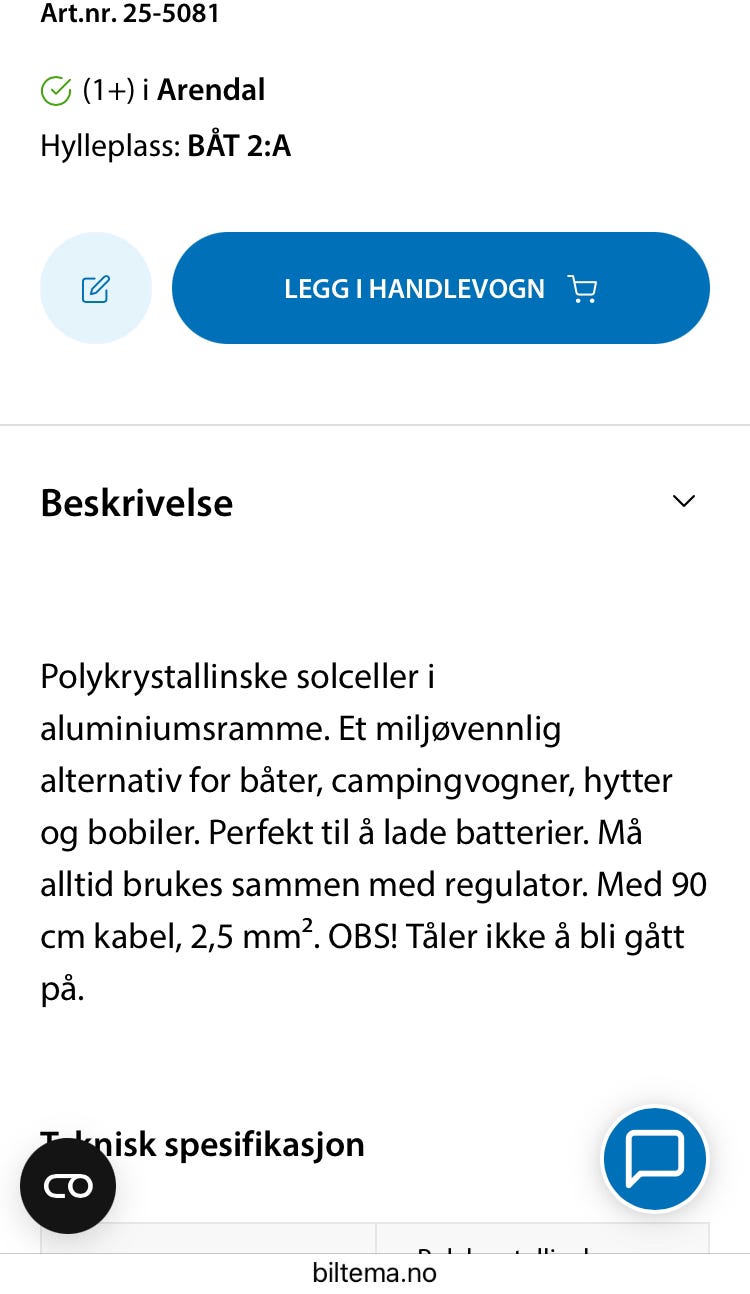The height and width of the screenshot is (1294, 750).
Task: Click the Arendal store link
Action: tap(211, 89)
